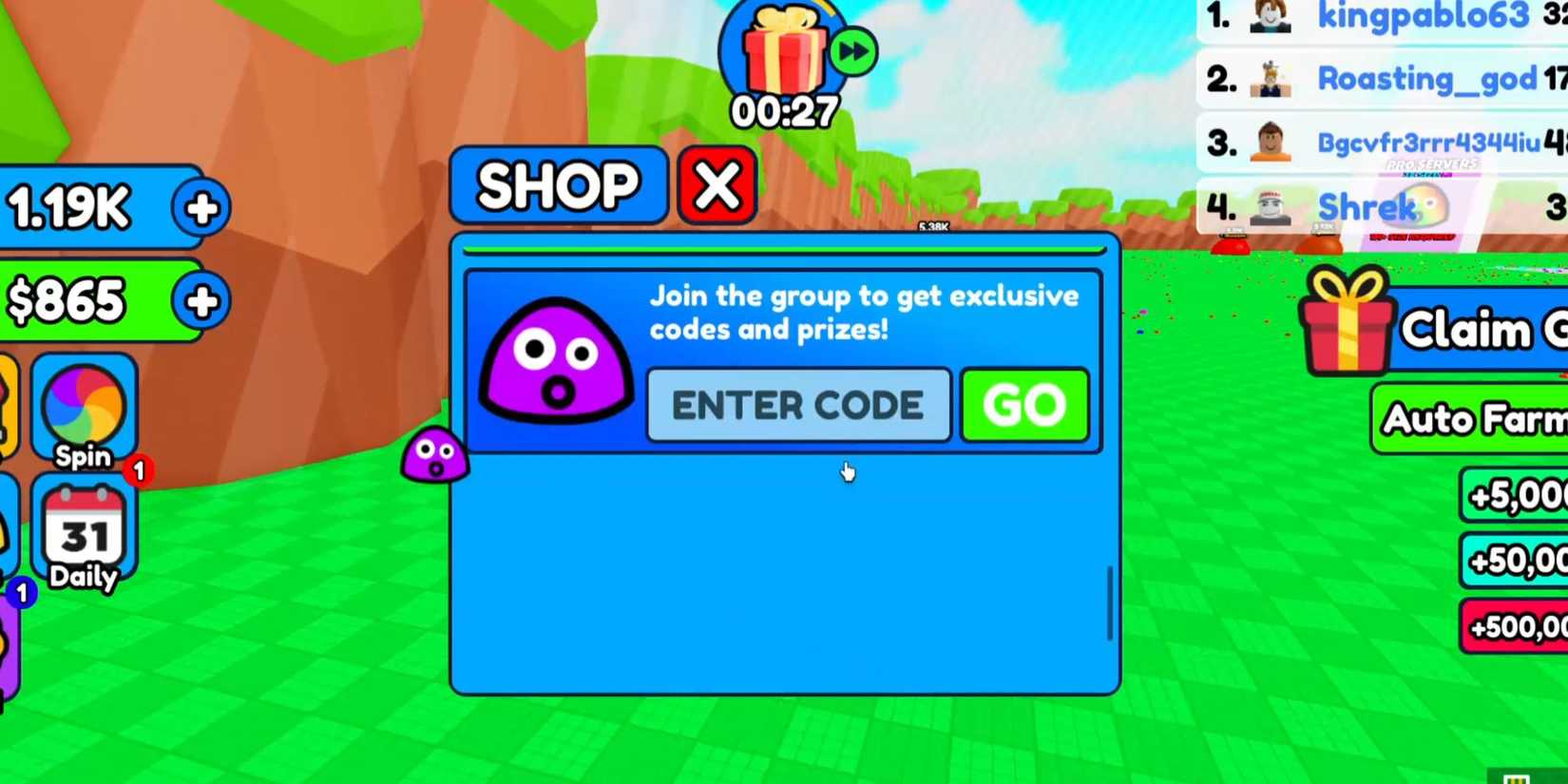Viewport: 1568px width, 784px height.
Task: Close the shop window
Action: pos(717,185)
